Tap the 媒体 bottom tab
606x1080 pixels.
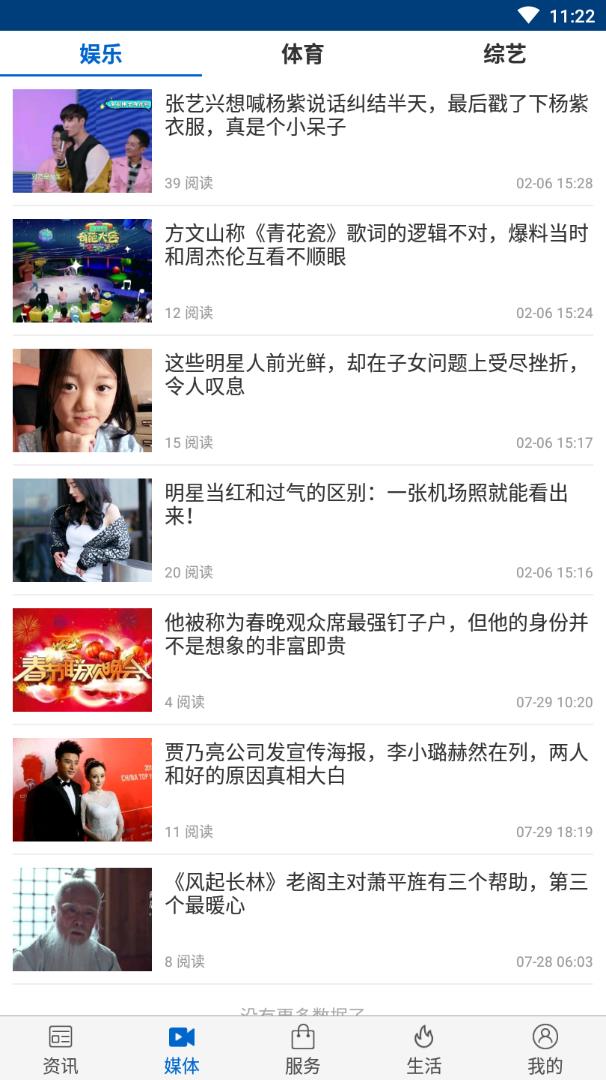coord(182,1048)
